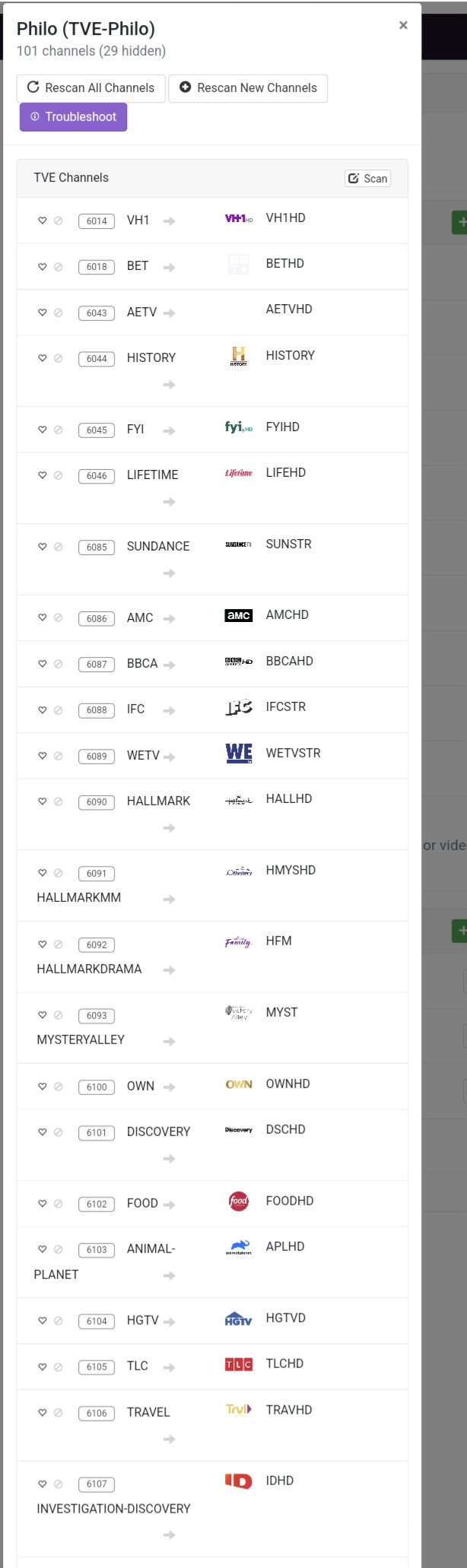Rescan all channels
Image resolution: width=467 pixels, height=1568 pixels.
91,88
